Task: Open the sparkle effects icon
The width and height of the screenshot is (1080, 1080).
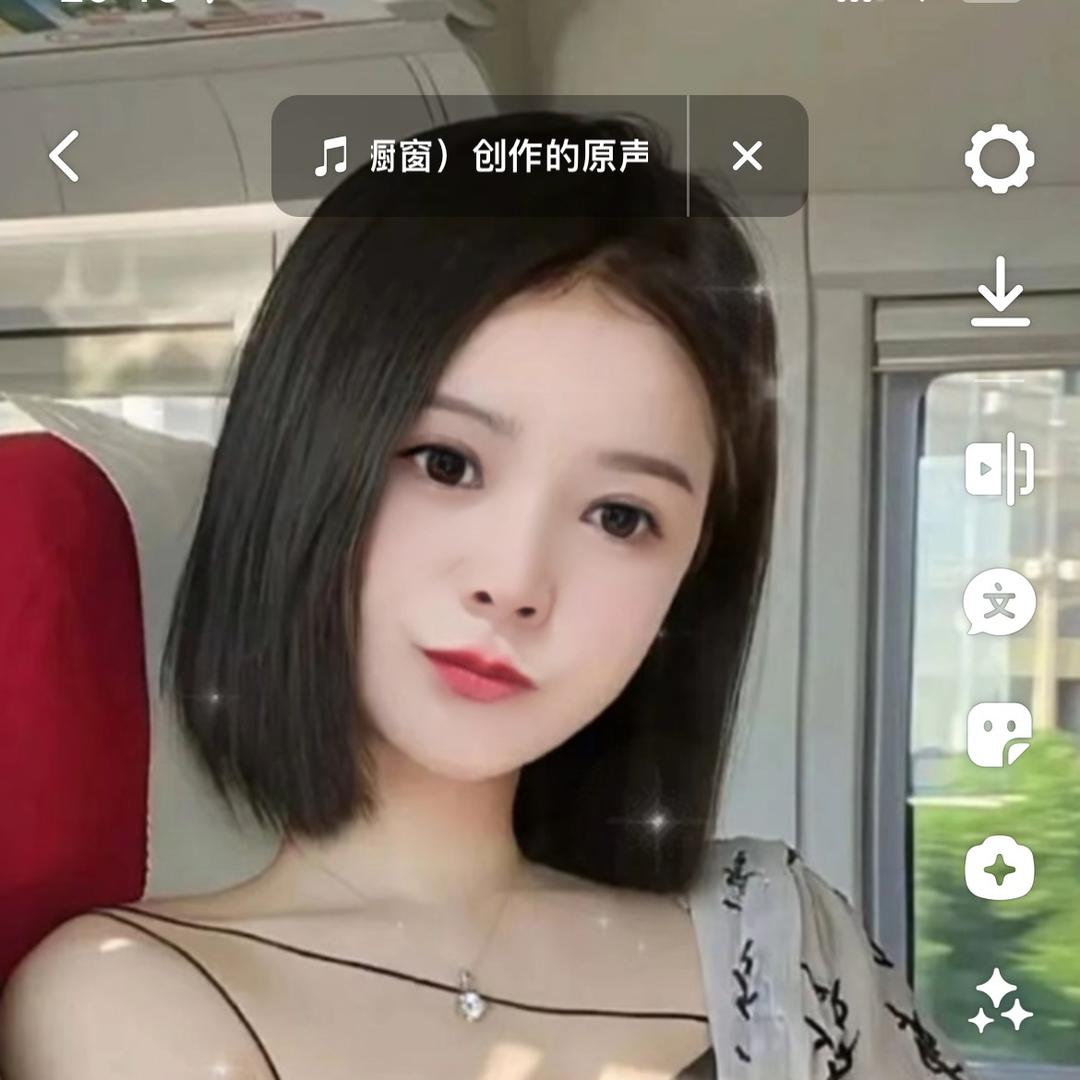Action: 999,1000
